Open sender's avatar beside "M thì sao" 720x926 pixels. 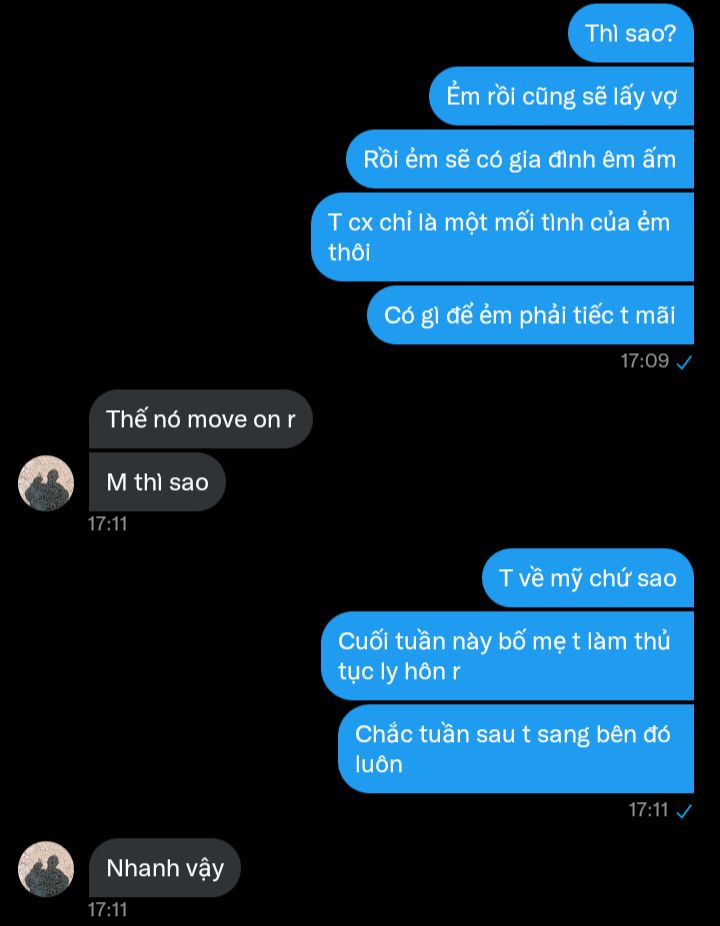click(46, 483)
